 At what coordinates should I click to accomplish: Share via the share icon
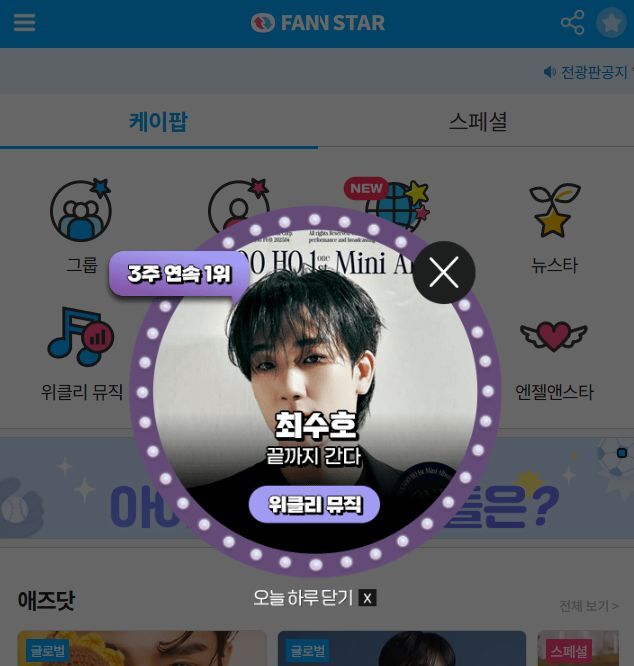(572, 22)
